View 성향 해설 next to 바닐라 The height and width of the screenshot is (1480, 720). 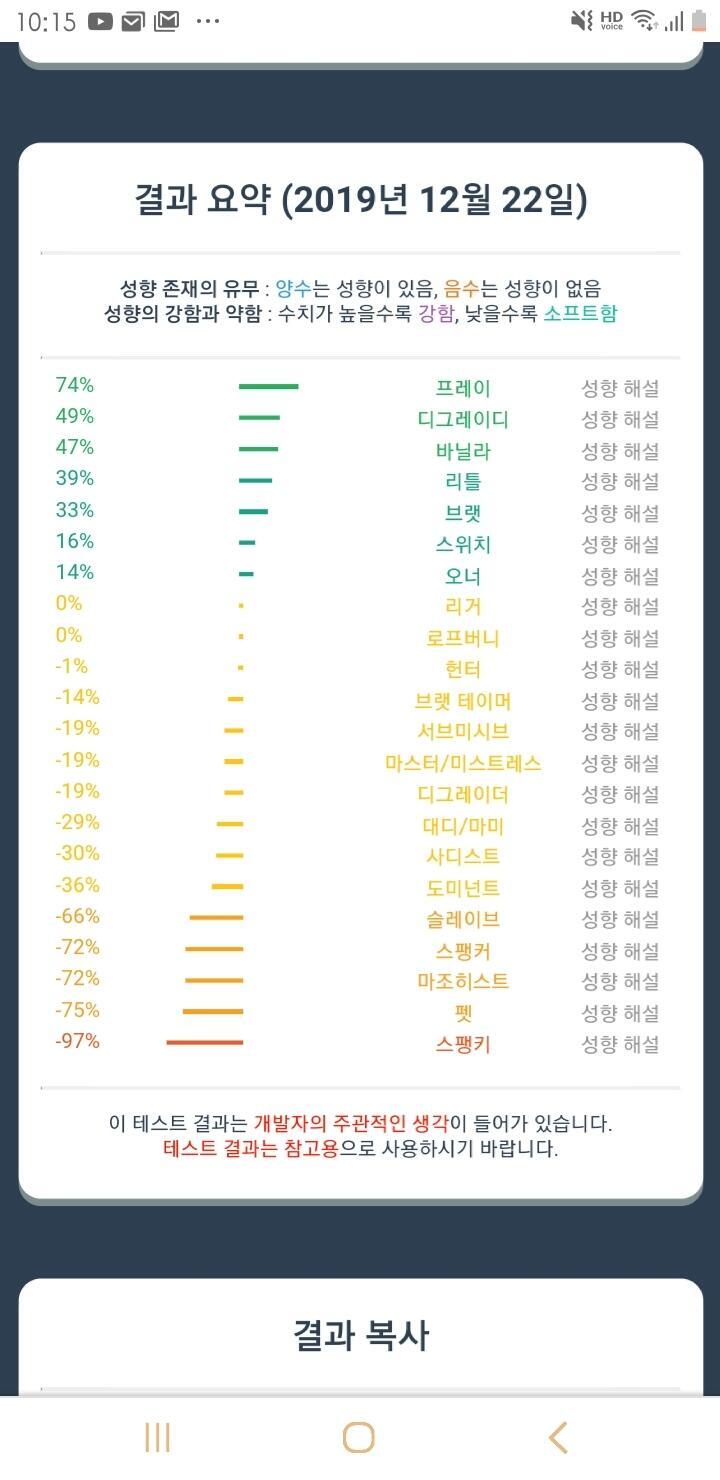click(x=620, y=451)
